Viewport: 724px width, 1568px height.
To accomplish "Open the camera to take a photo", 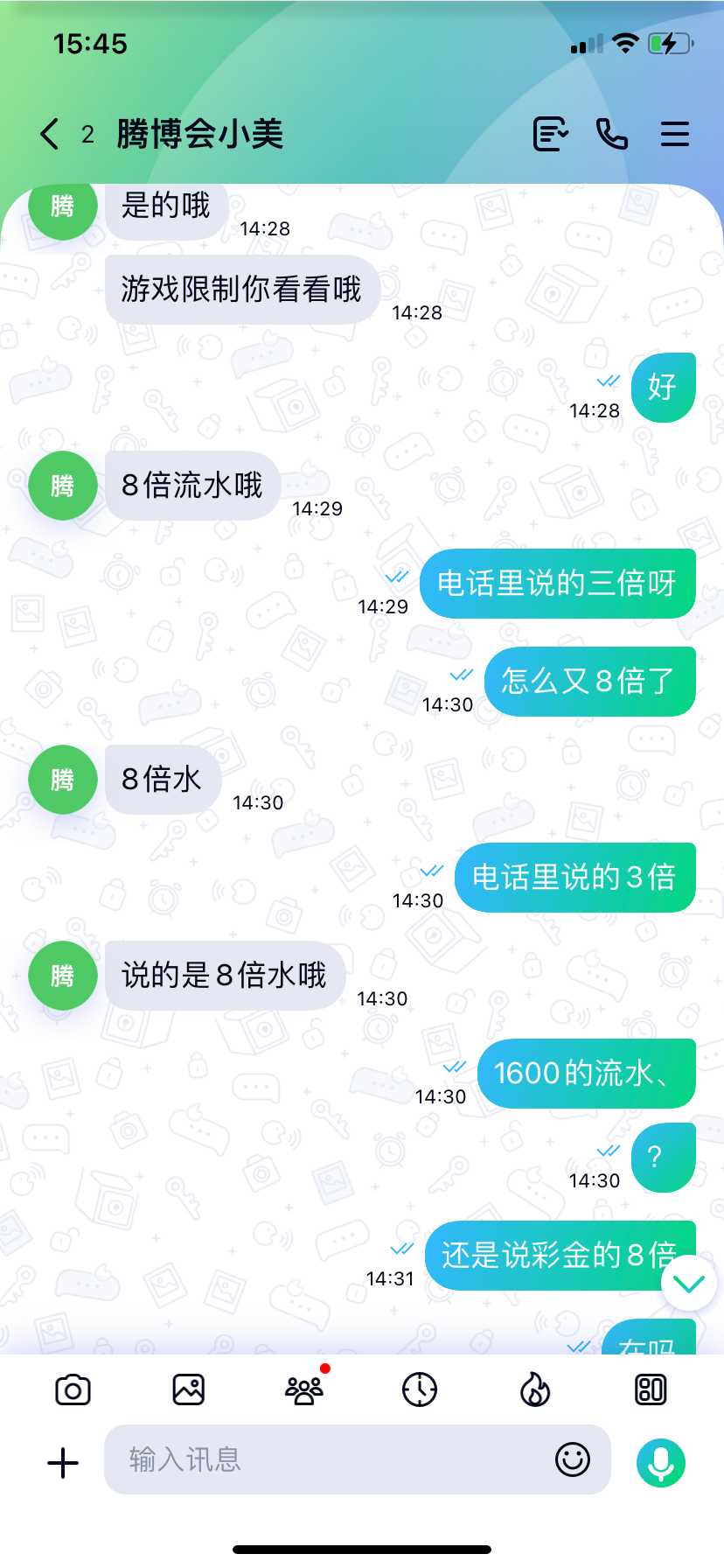I will point(73,1389).
